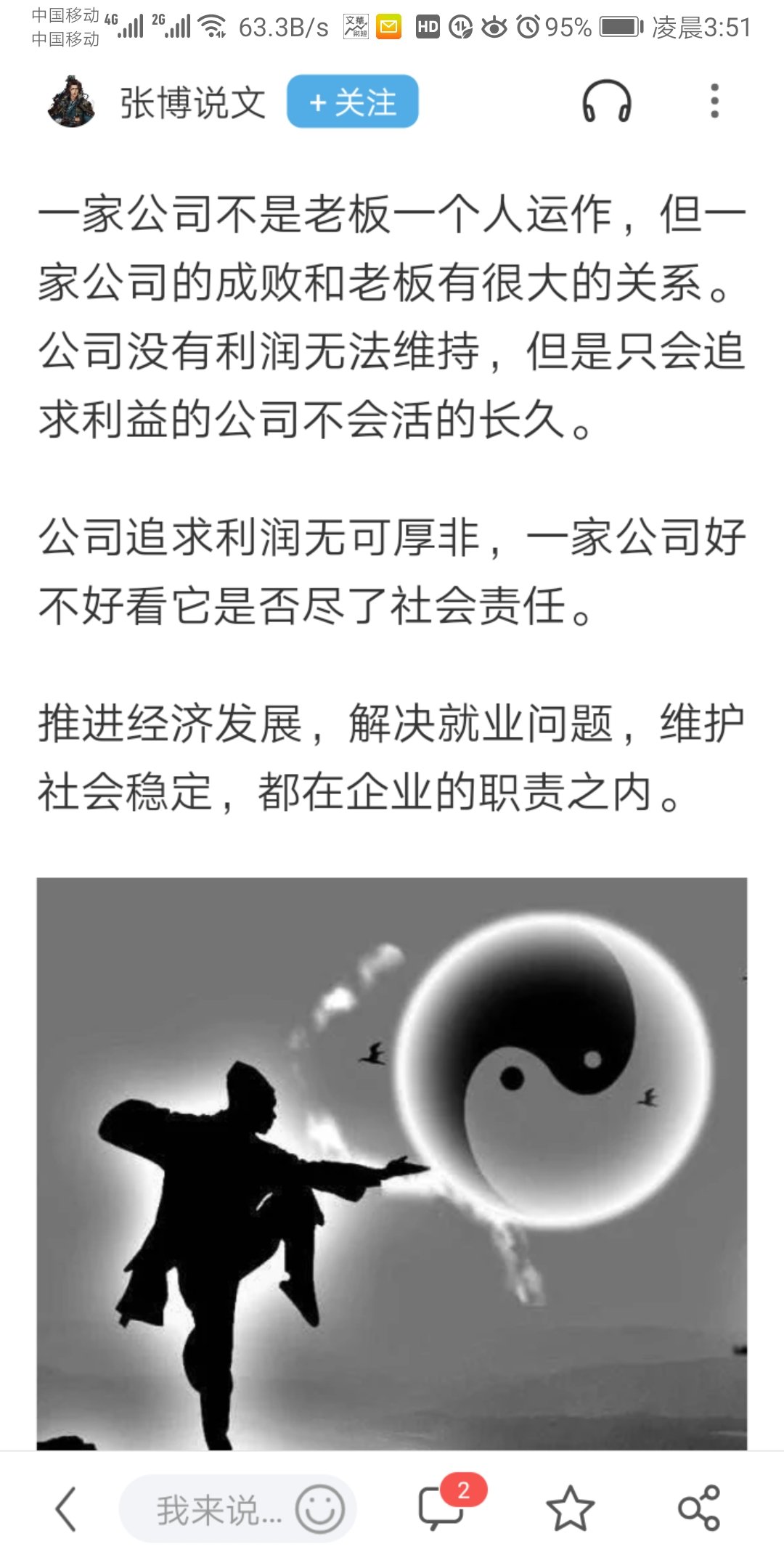Follow 张博说文 with the 关注 button
The height and width of the screenshot is (1568, 784).
coord(352,102)
